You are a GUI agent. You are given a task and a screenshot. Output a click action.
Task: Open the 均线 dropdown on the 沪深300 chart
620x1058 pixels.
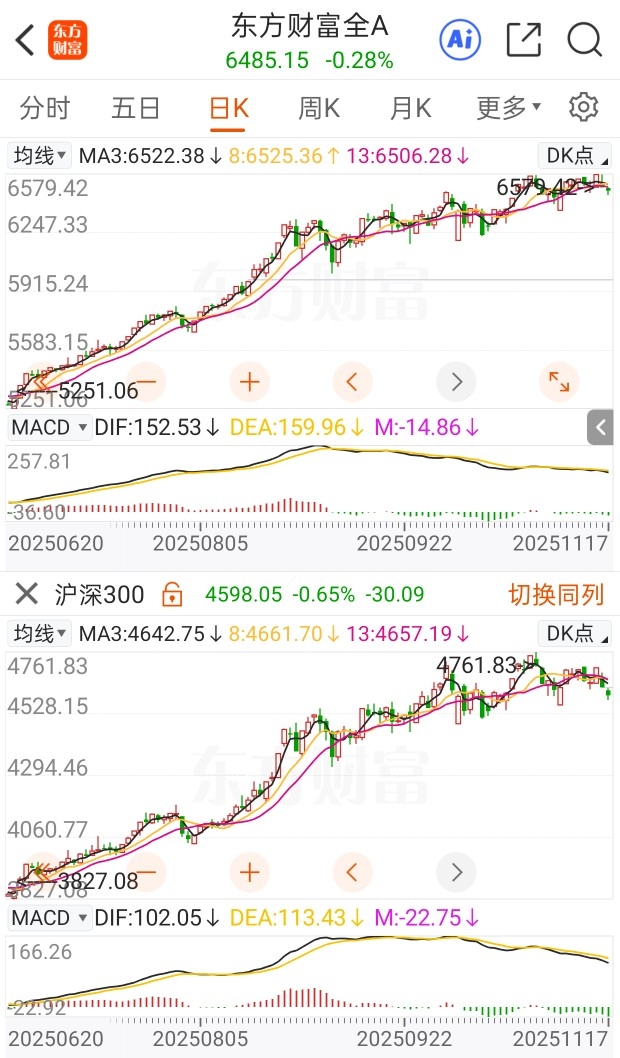40,634
